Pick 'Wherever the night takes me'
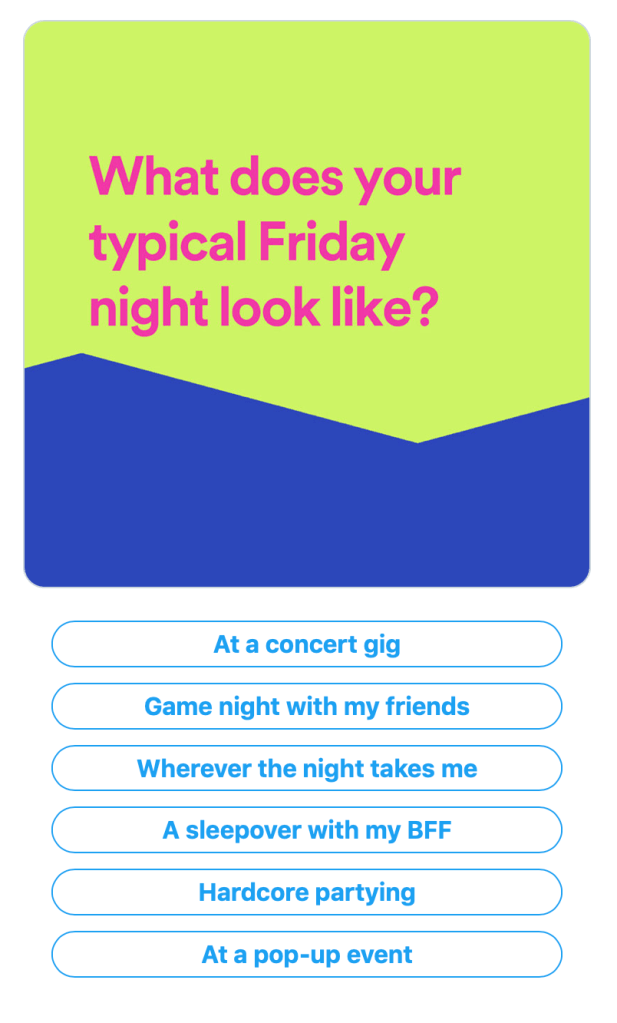 point(306,768)
